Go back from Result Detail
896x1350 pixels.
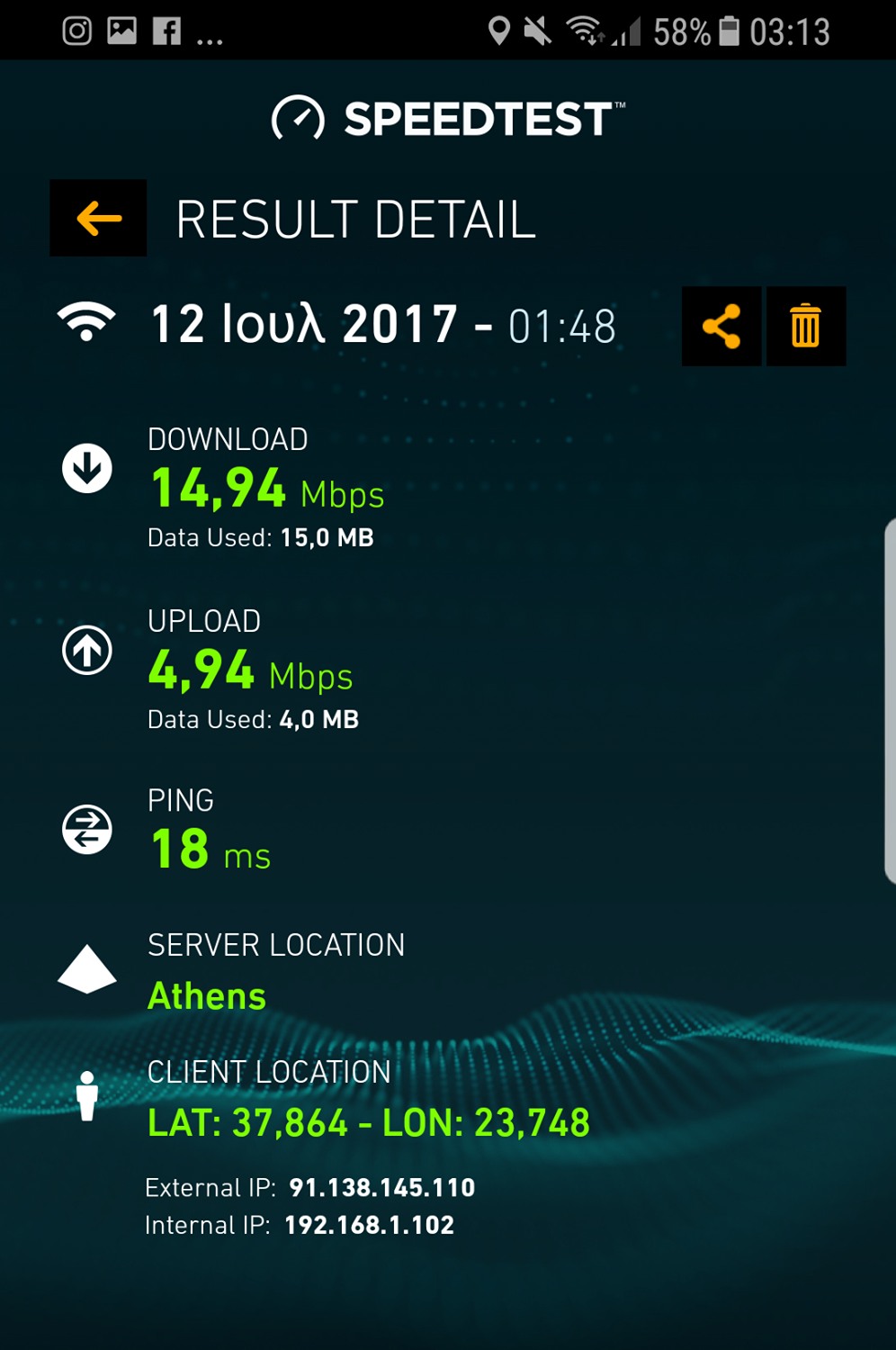point(98,218)
